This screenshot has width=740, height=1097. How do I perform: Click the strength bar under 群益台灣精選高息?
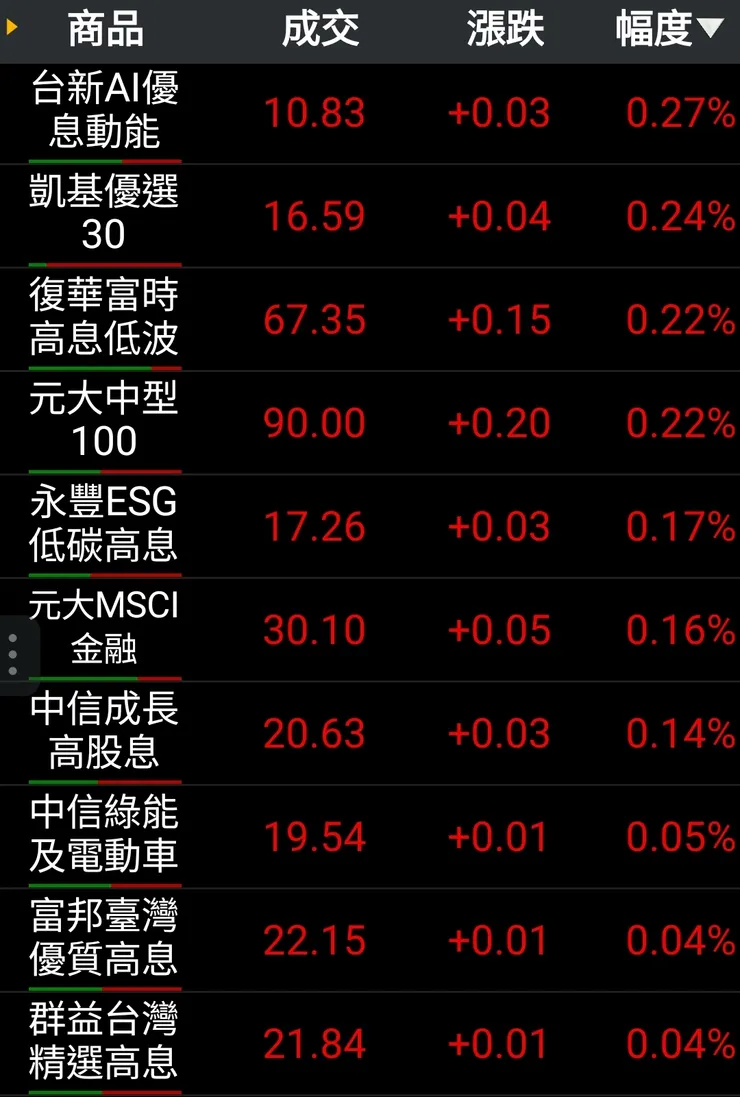coord(105,1093)
